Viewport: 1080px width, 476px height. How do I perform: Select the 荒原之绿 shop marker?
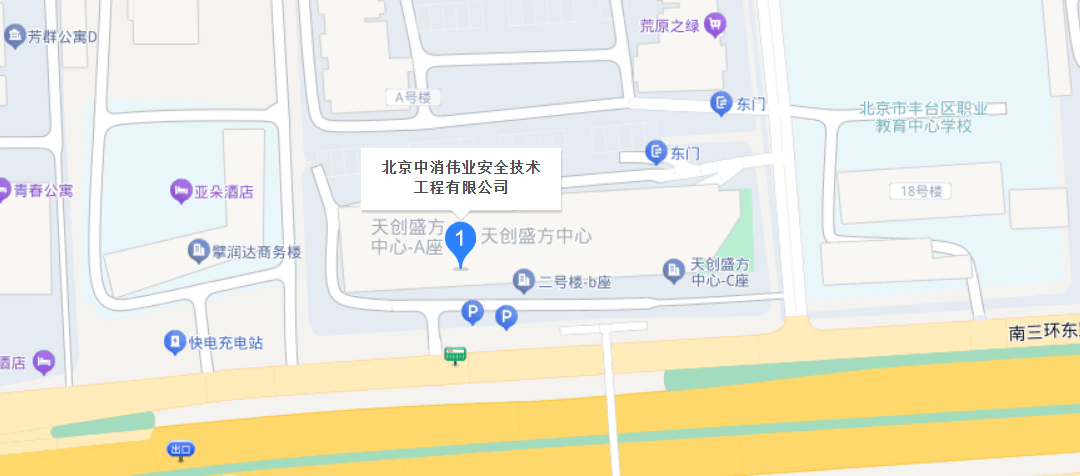pos(714,25)
